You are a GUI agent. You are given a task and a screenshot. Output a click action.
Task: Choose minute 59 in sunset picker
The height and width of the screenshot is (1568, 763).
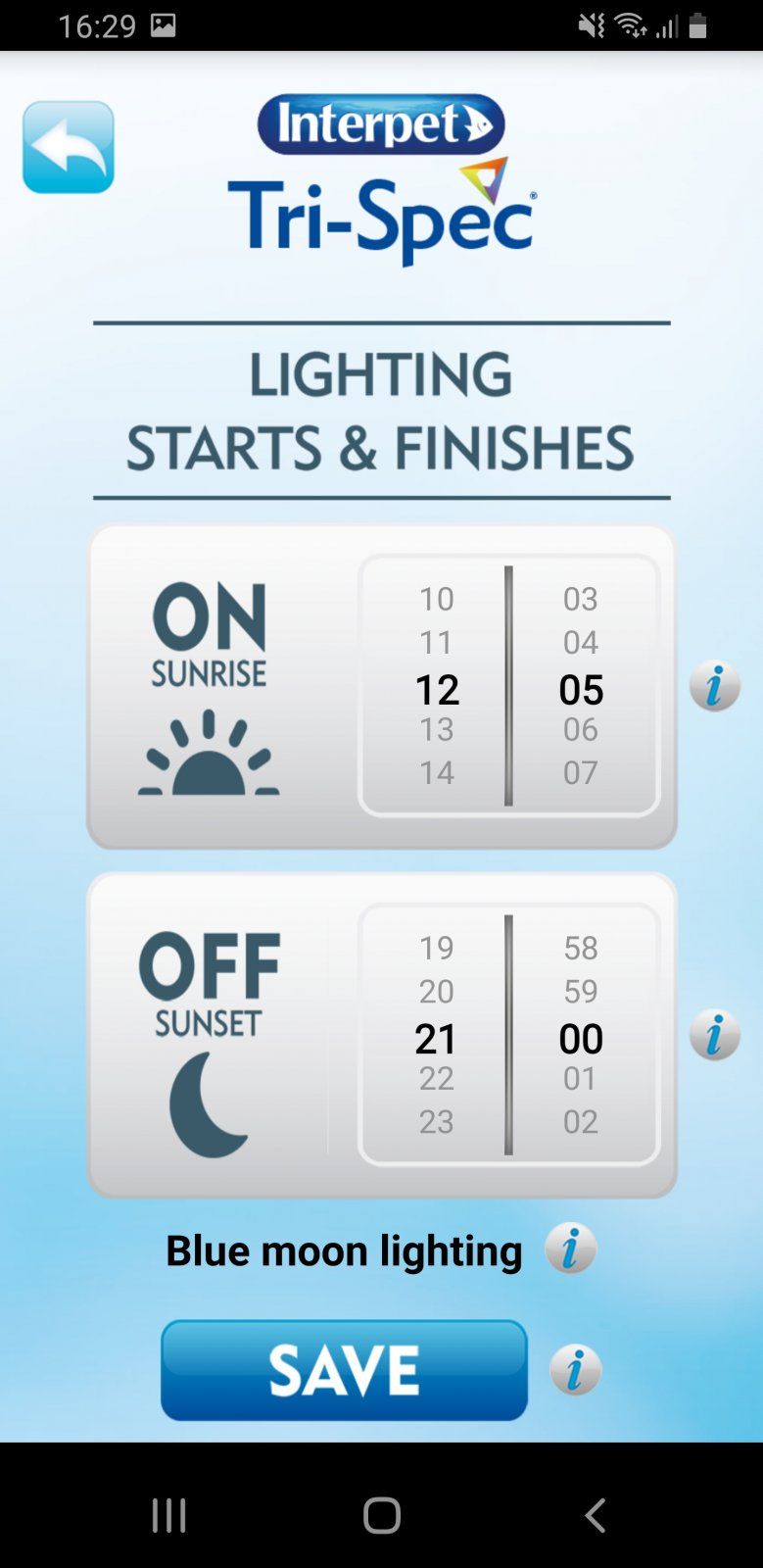coord(580,992)
